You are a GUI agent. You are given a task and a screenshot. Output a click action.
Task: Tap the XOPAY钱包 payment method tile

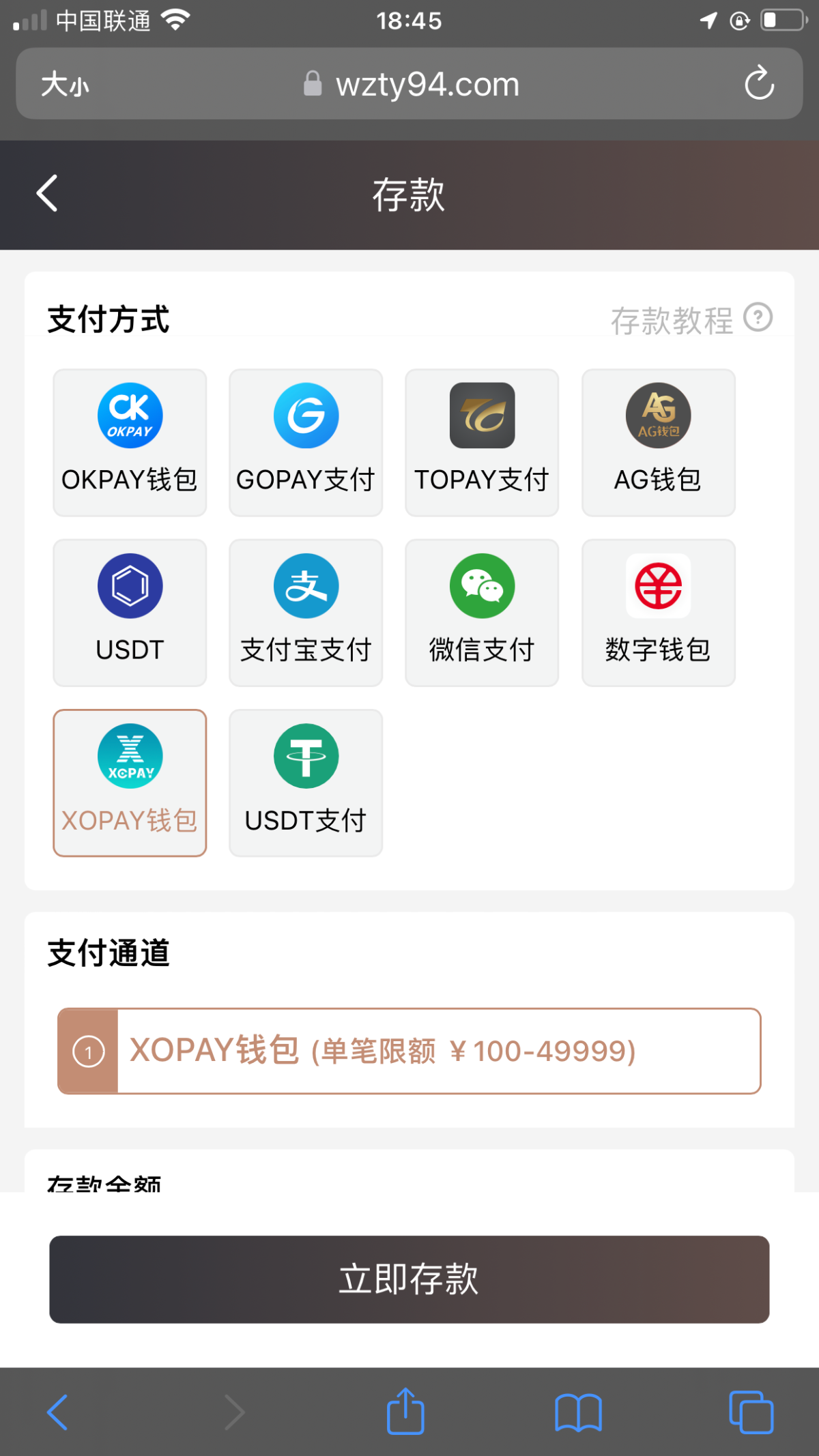[130, 783]
